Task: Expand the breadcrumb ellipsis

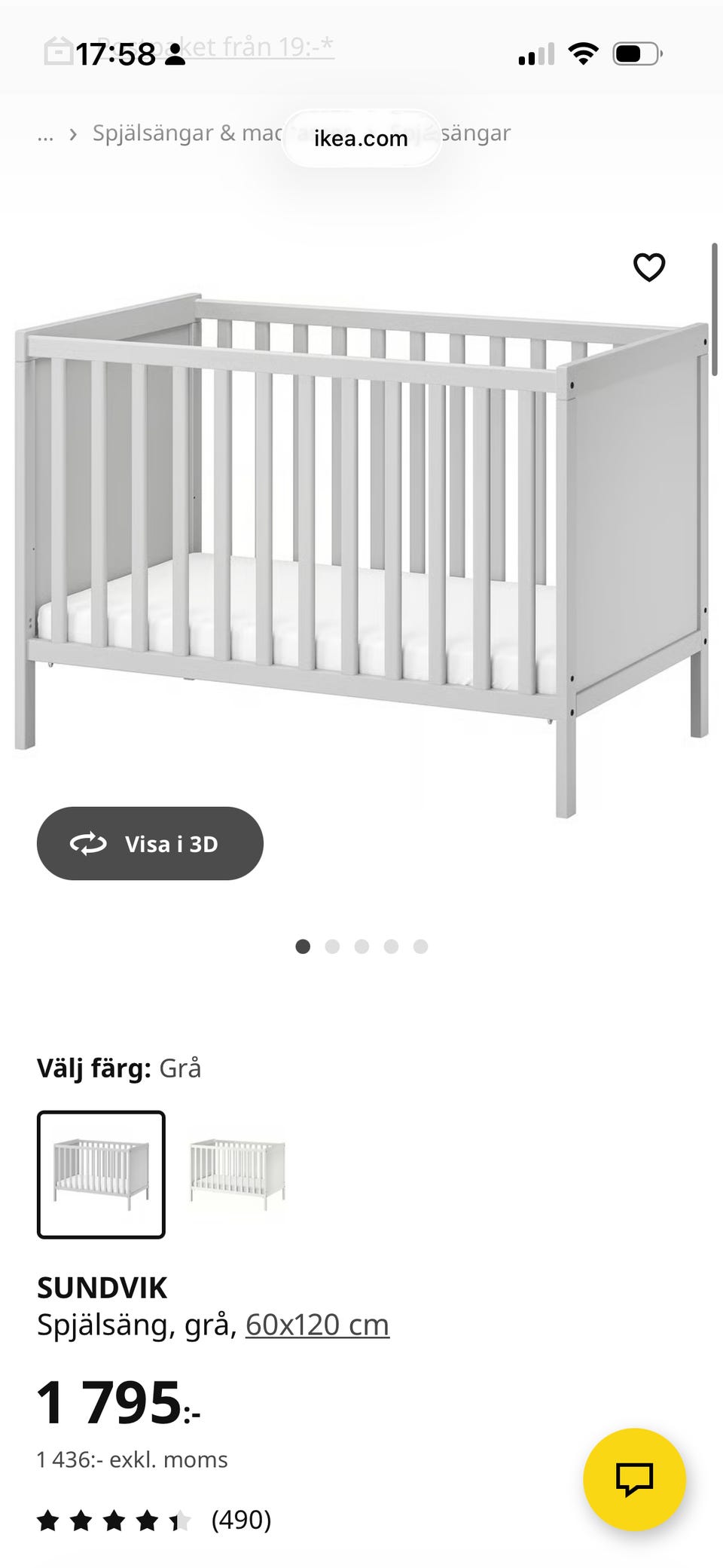Action: pyautogui.click(x=46, y=134)
